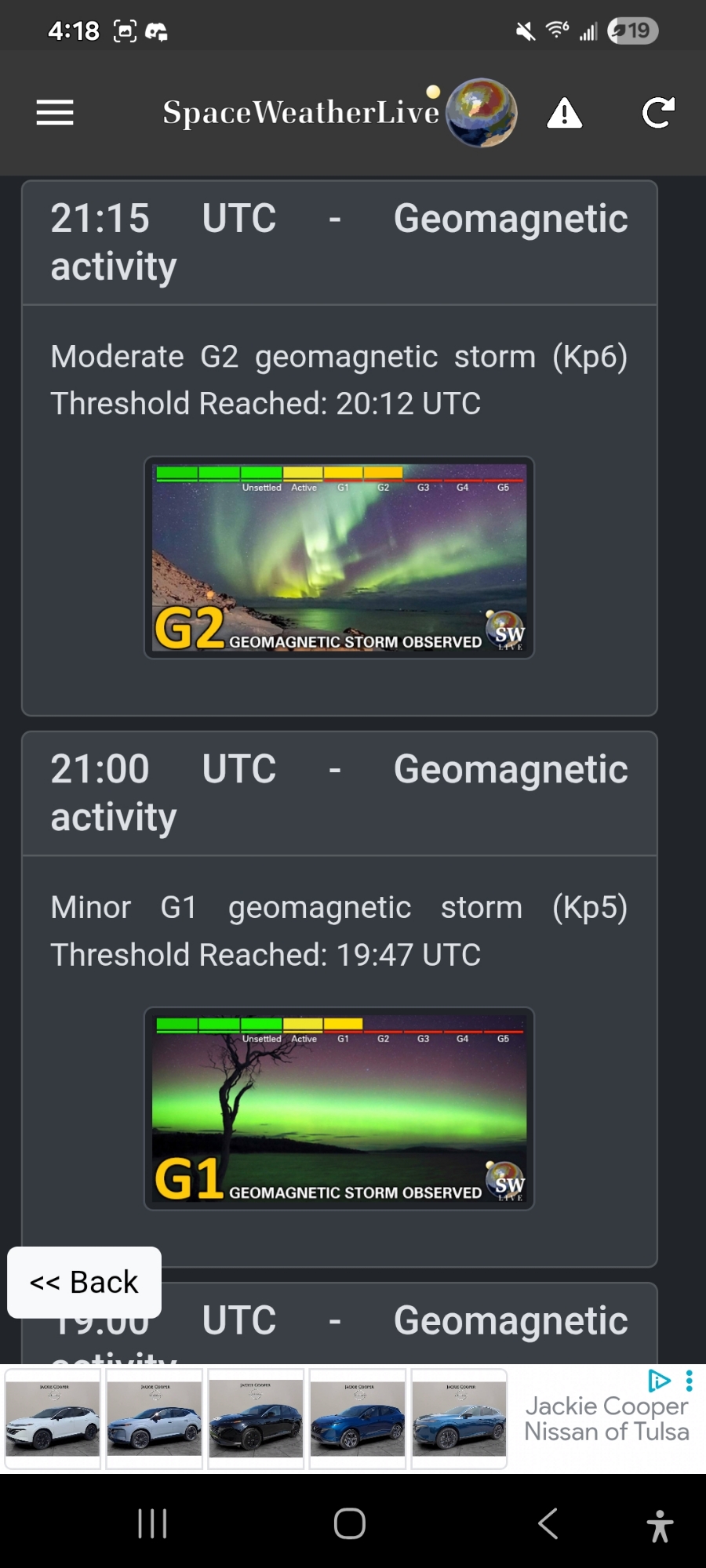Go back using the << Back button
Image resolution: width=706 pixels, height=1568 pixels.
point(84,1283)
